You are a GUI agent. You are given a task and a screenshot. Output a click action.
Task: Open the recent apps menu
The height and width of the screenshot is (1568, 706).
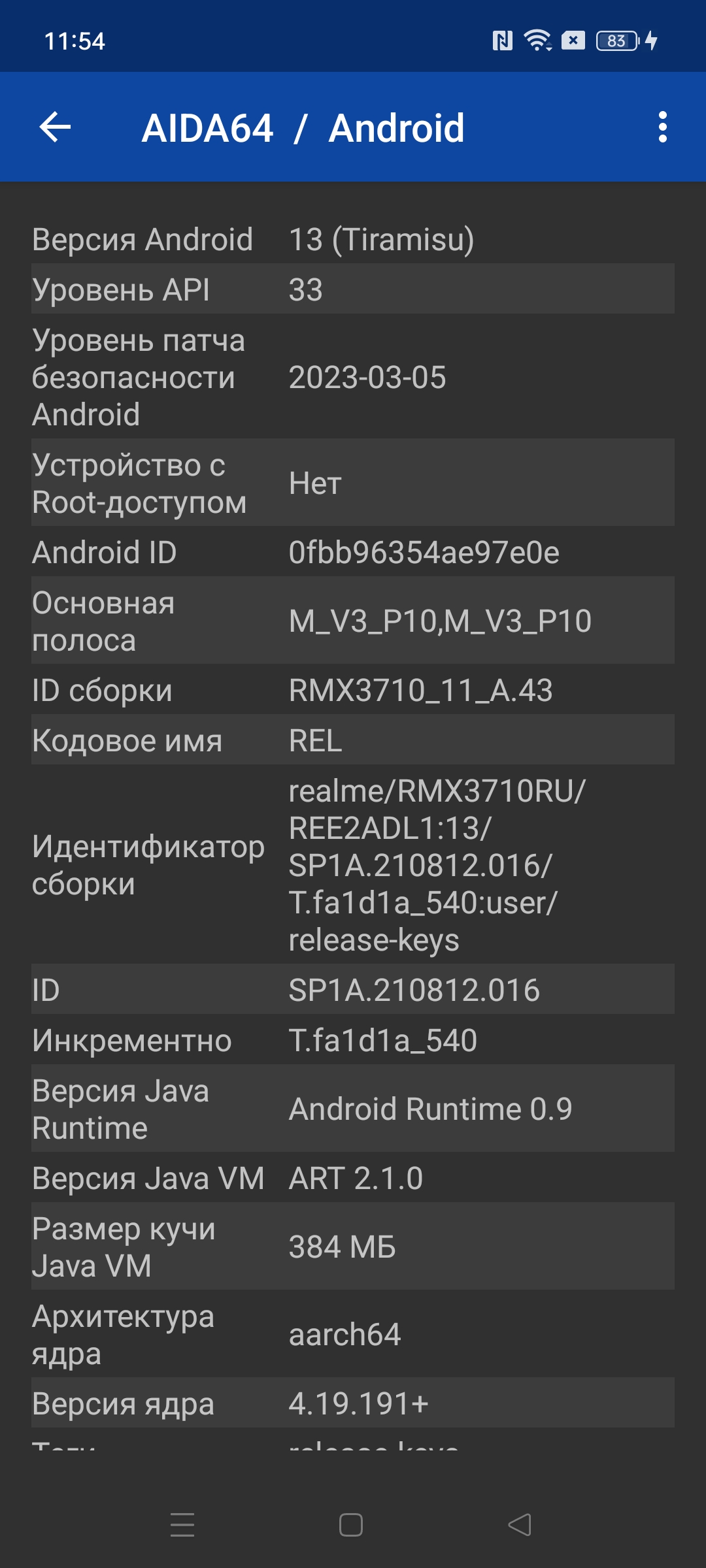pyautogui.click(x=182, y=1525)
